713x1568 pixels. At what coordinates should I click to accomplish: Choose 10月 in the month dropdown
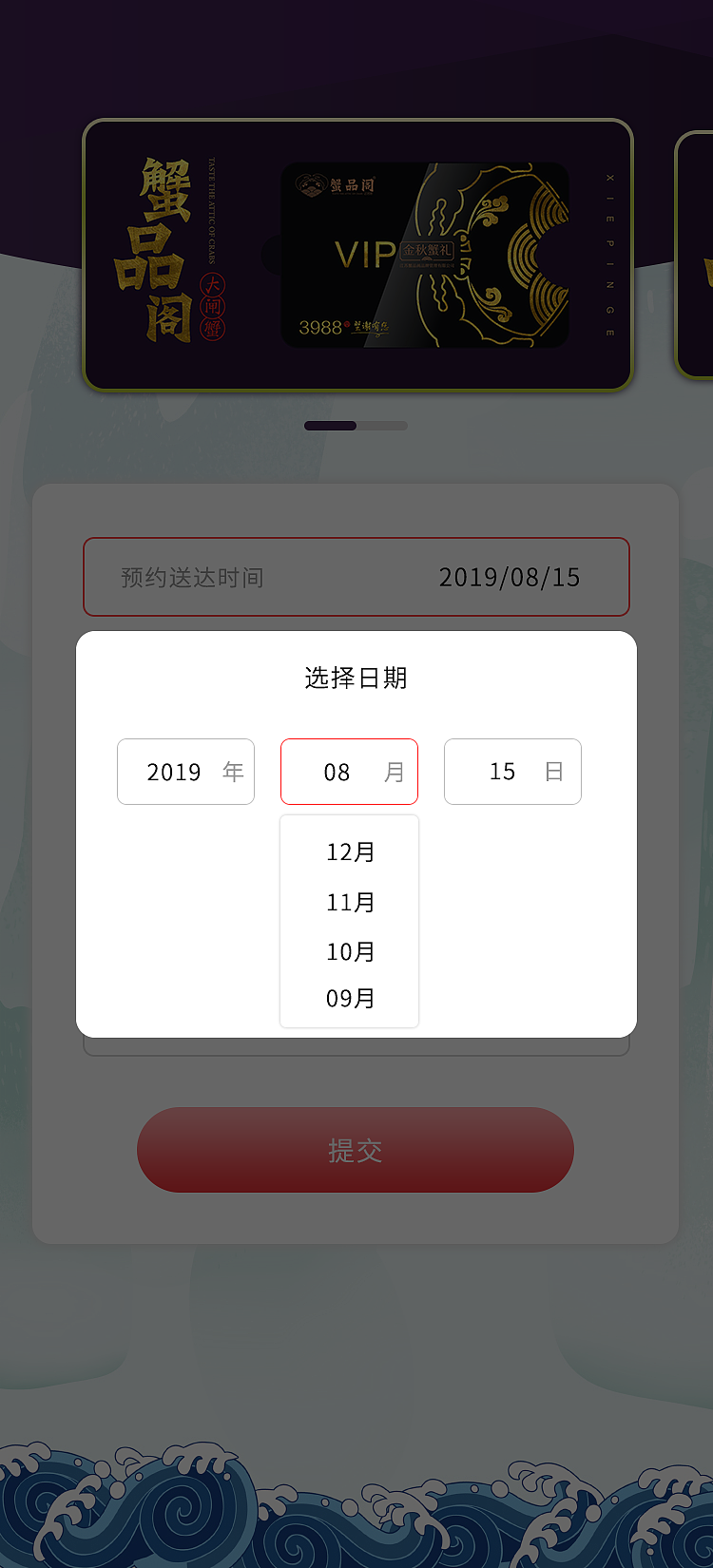click(x=349, y=951)
